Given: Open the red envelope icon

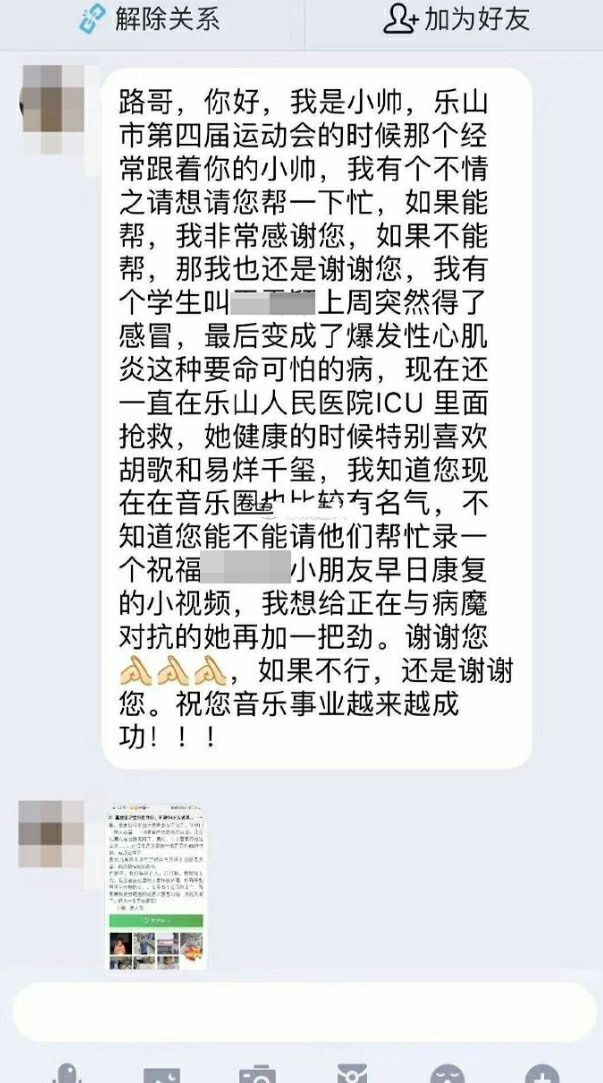Looking at the screenshot, I should pyautogui.click(x=352, y=1072).
